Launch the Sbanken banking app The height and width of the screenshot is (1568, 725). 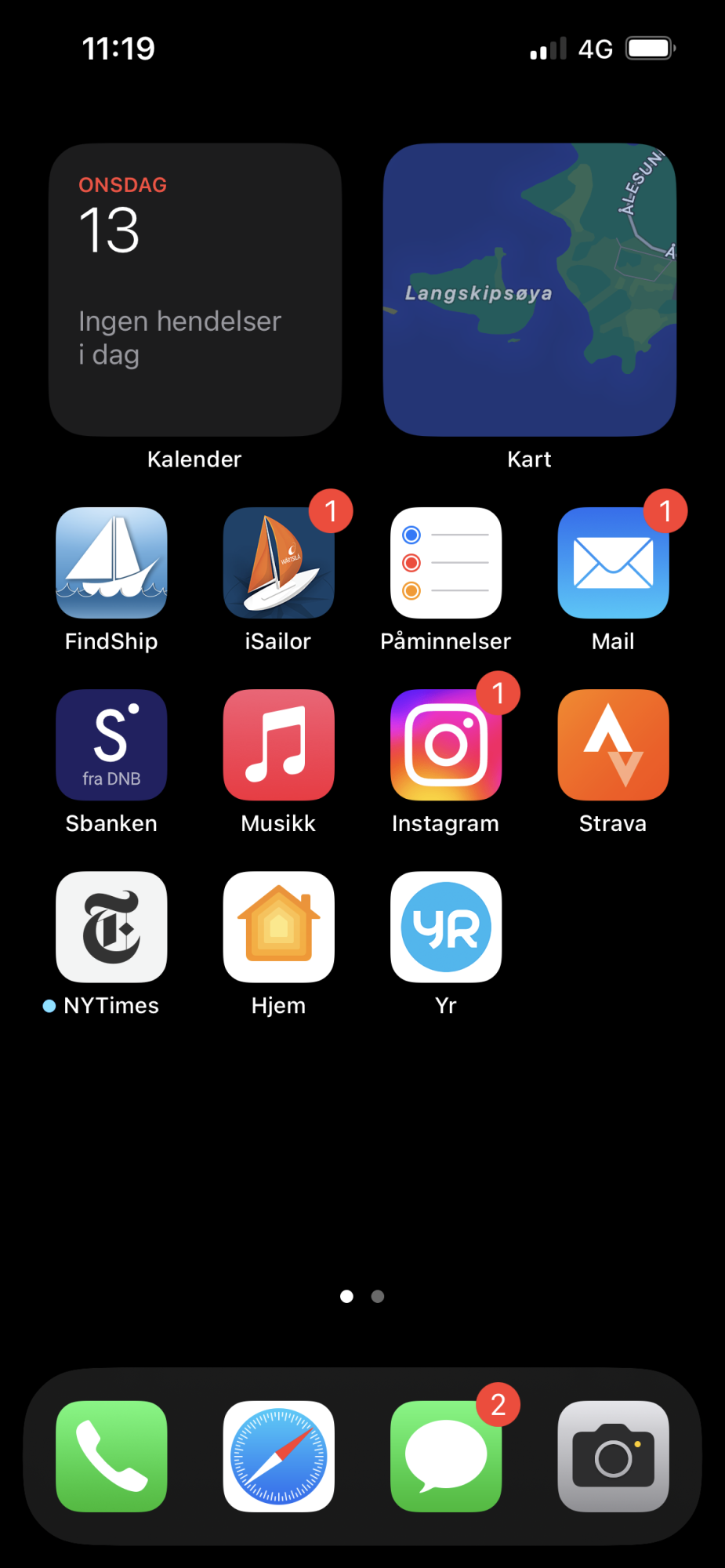[111, 745]
